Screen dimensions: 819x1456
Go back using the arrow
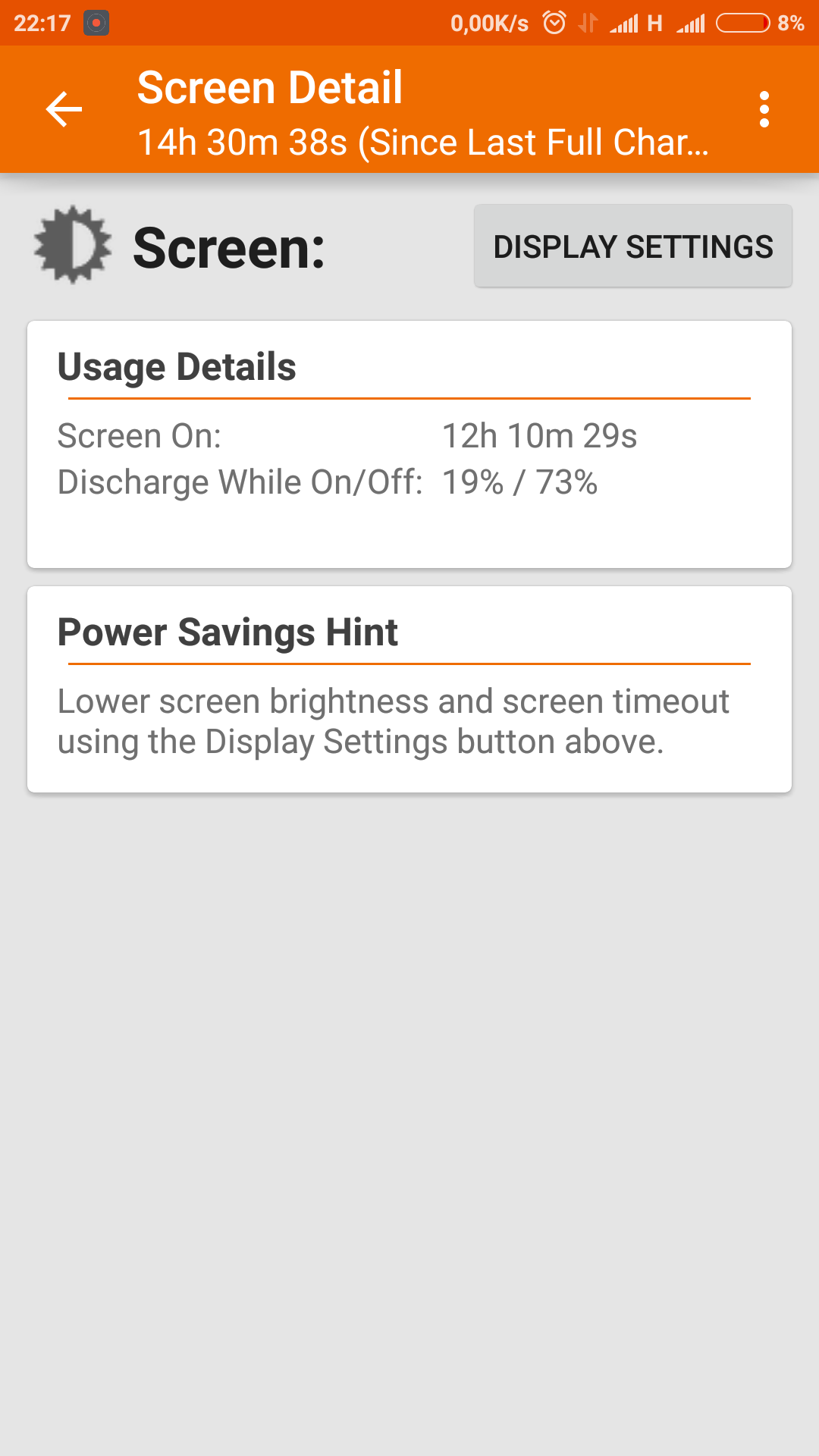[x=64, y=110]
